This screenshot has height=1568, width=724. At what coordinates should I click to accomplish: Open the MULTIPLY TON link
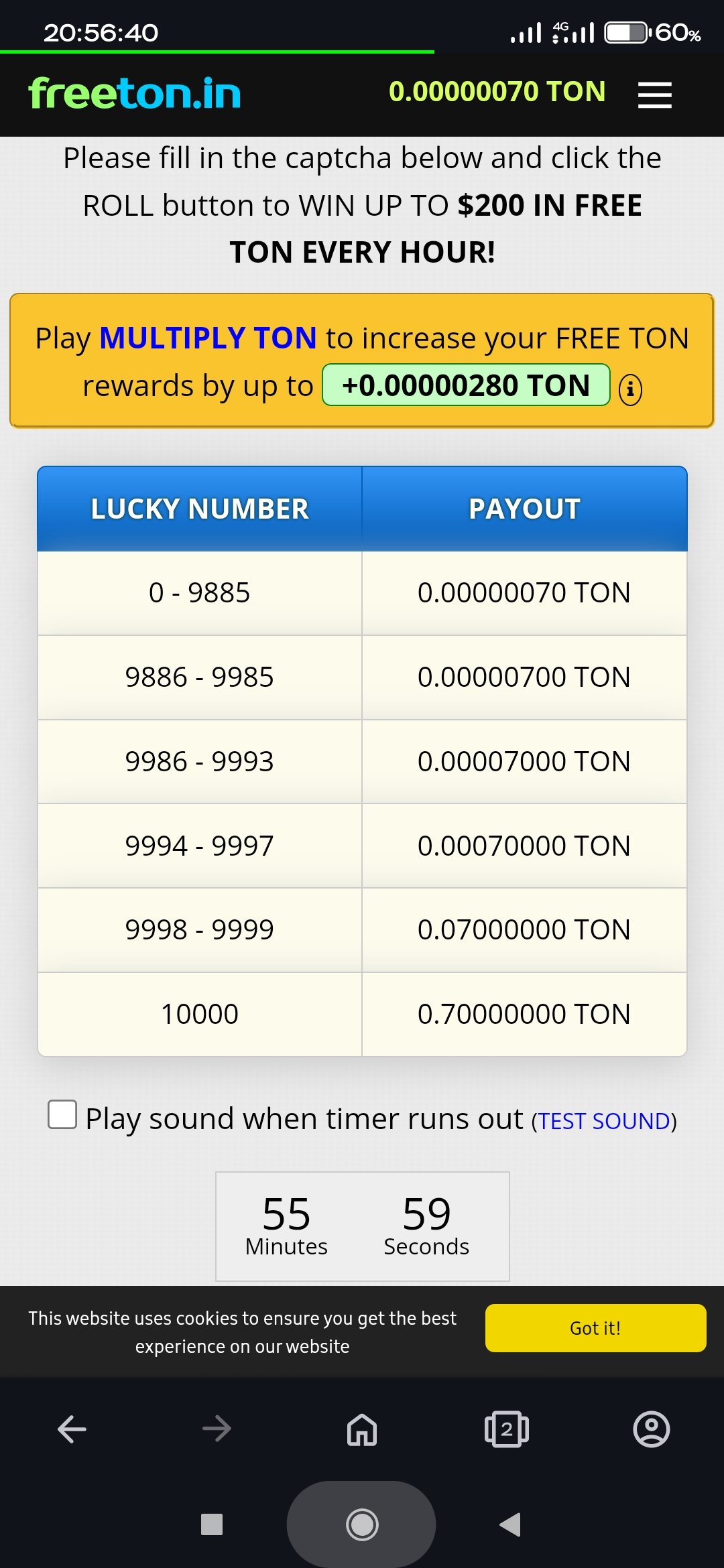(208, 338)
